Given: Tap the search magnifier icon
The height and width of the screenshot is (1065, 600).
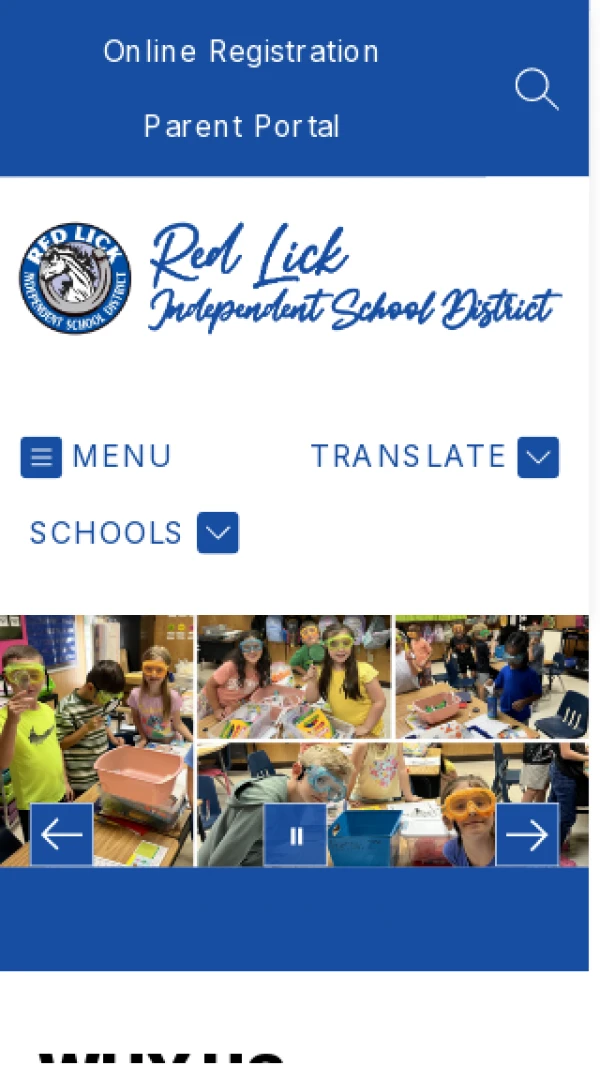Looking at the screenshot, I should (536, 89).
